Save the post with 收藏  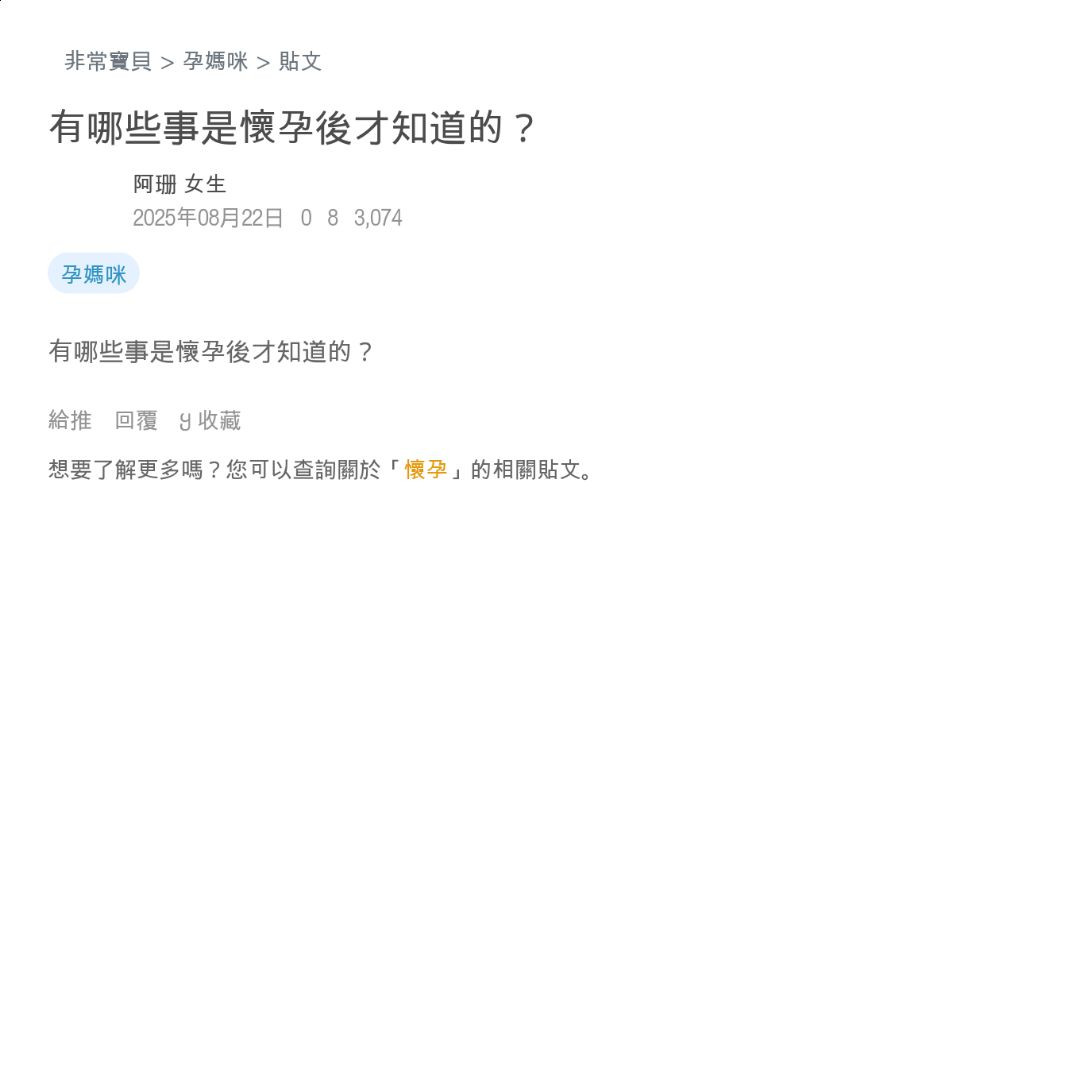pos(212,421)
